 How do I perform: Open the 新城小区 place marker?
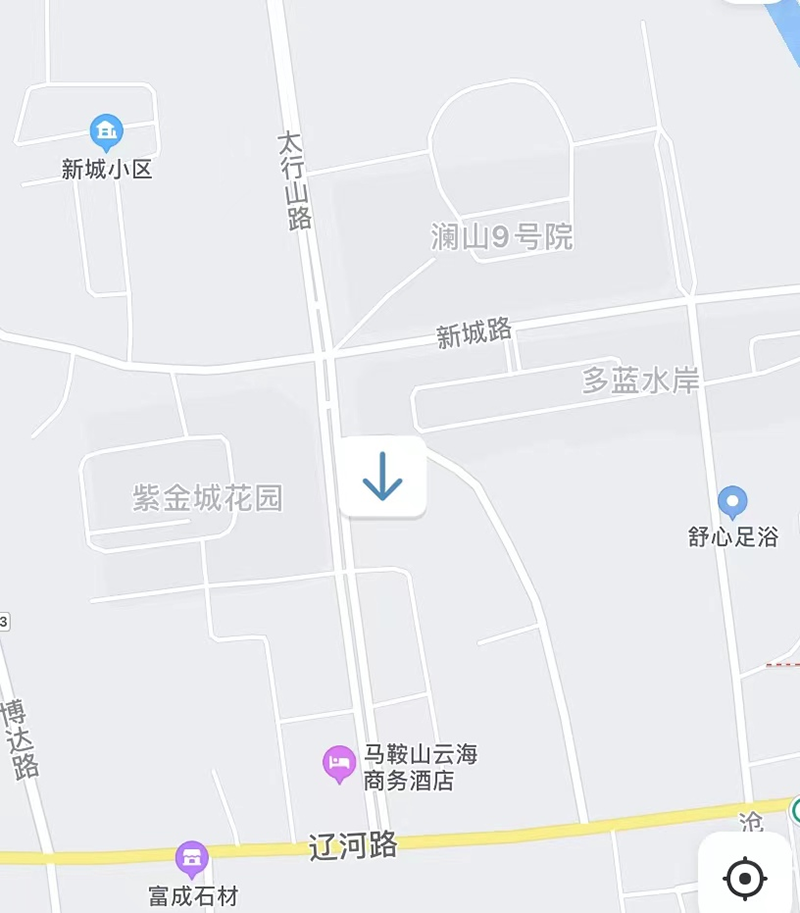(x=106, y=131)
